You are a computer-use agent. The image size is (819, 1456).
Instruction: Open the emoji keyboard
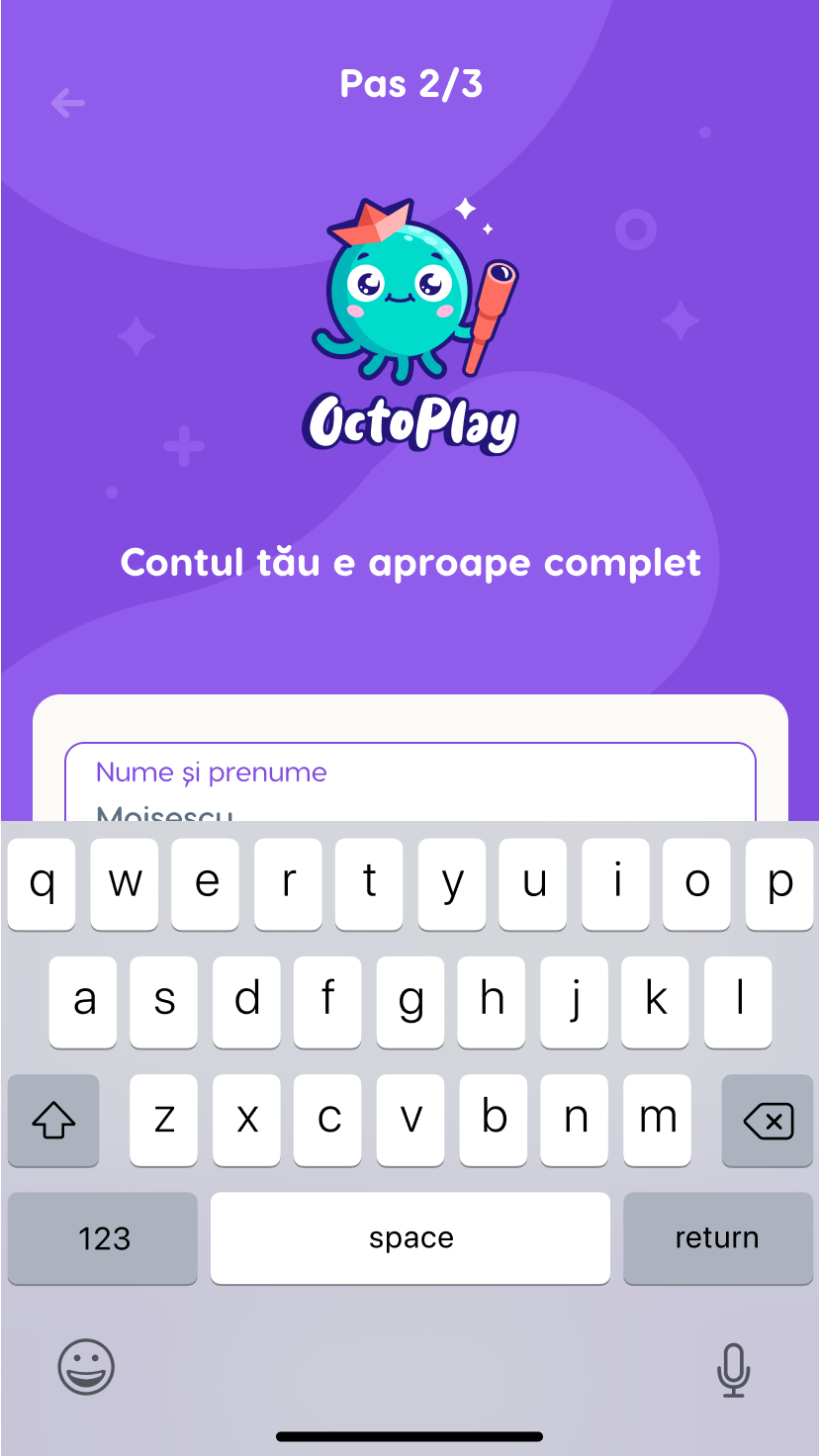[86, 1368]
